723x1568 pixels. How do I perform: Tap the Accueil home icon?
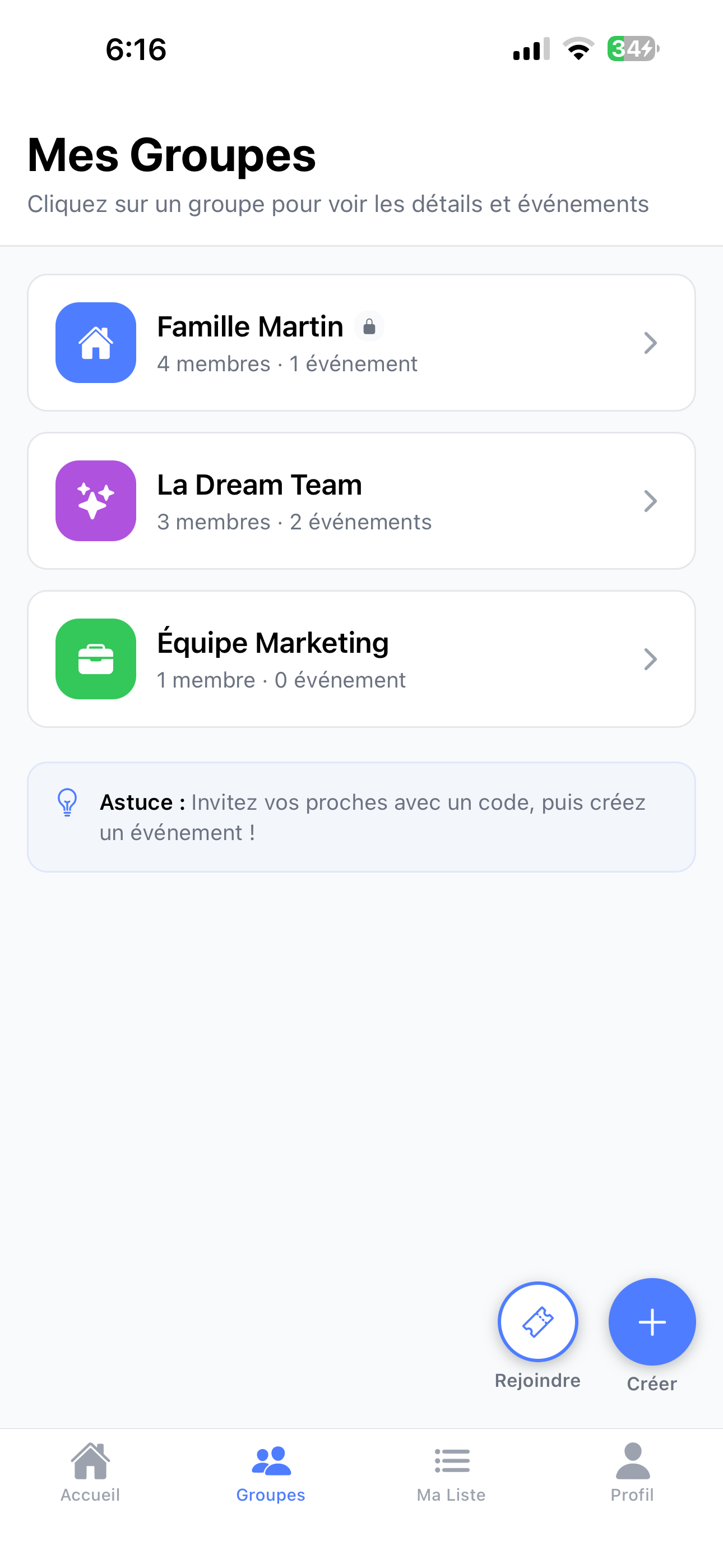pyautogui.click(x=90, y=1461)
